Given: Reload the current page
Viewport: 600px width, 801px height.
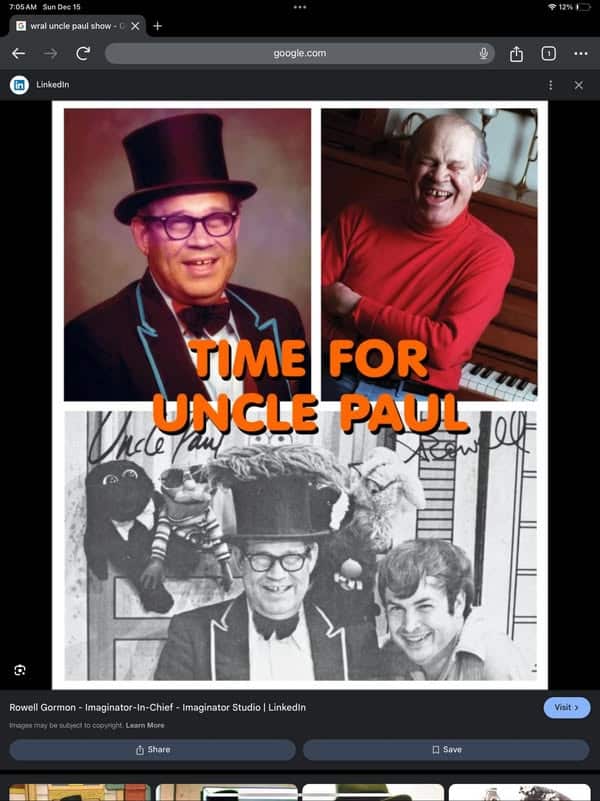Looking at the screenshot, I should coord(83,54).
